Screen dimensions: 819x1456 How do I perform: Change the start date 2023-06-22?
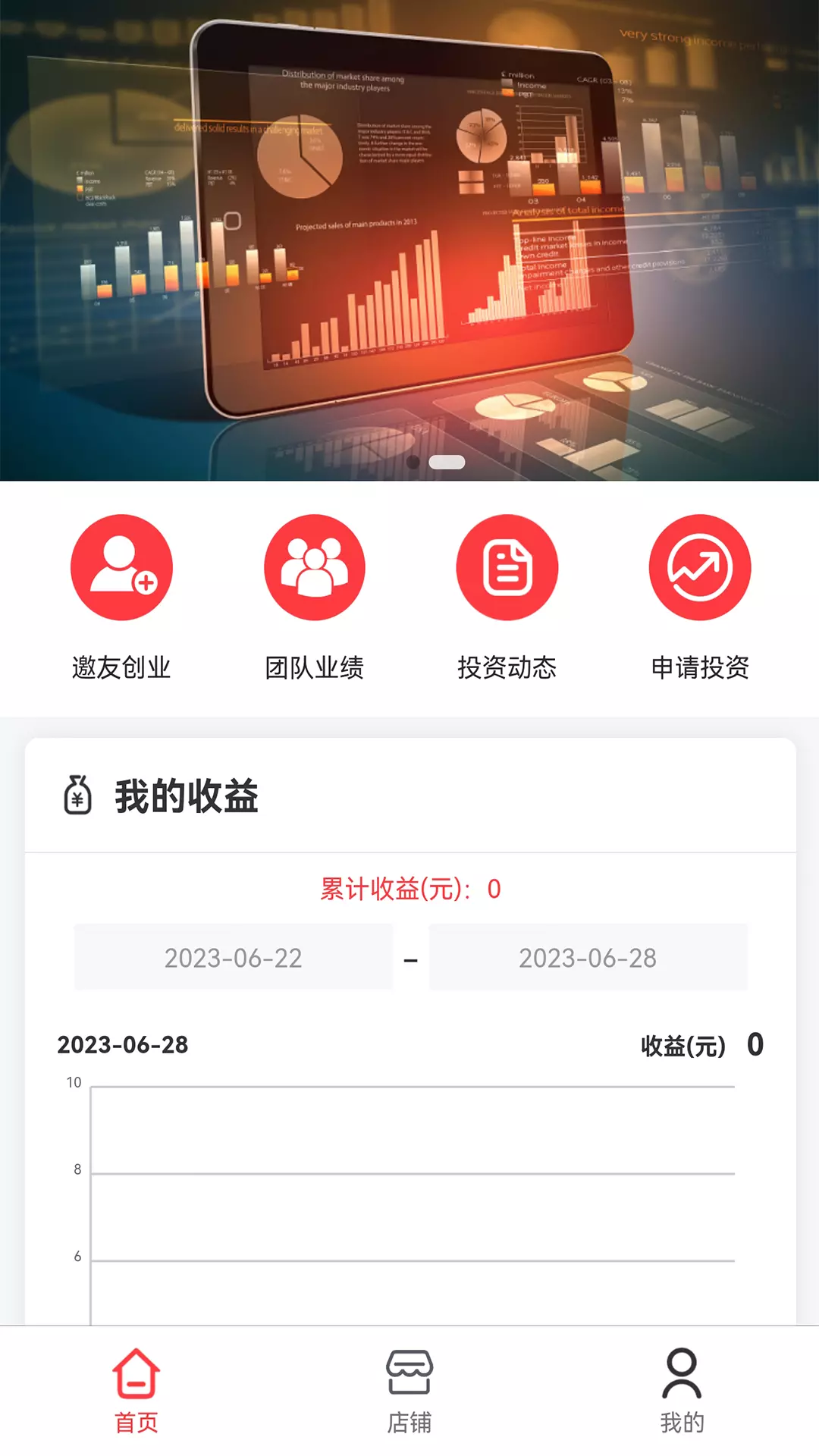(234, 958)
